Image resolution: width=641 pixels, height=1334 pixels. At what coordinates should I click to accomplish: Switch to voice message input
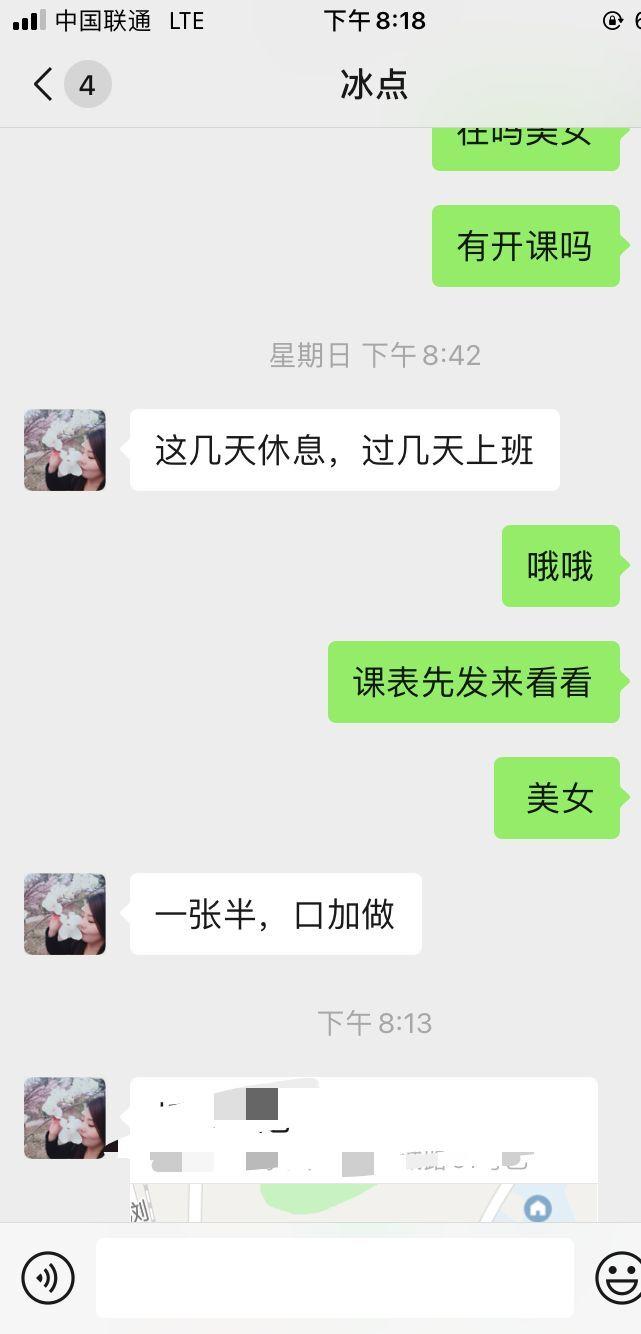click(48, 1277)
